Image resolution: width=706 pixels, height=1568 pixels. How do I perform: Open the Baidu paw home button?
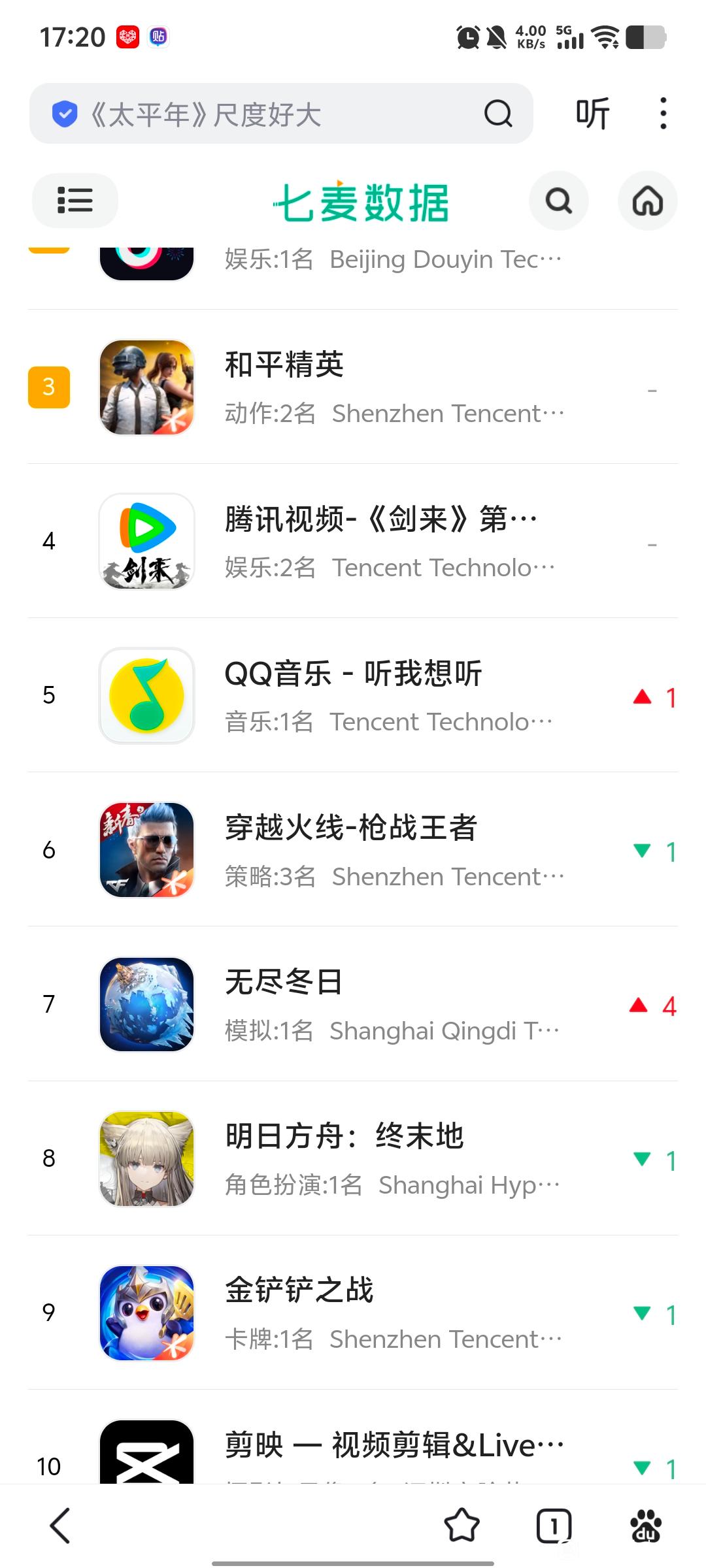pyautogui.click(x=646, y=1526)
